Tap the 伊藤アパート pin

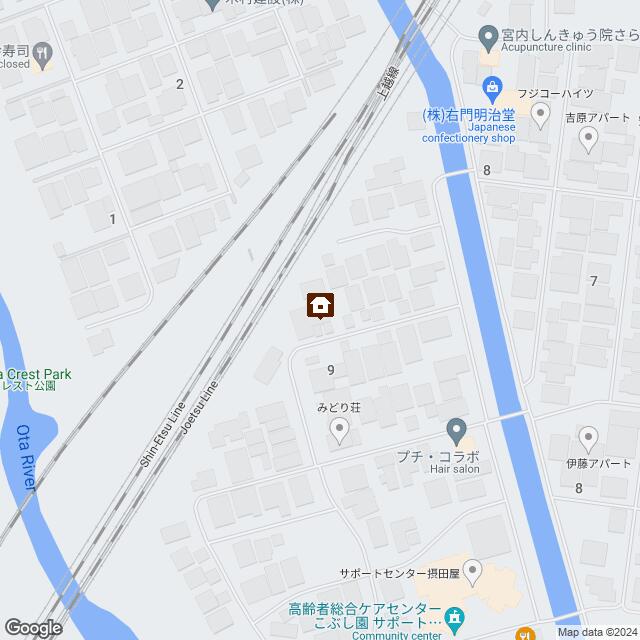click(x=588, y=437)
